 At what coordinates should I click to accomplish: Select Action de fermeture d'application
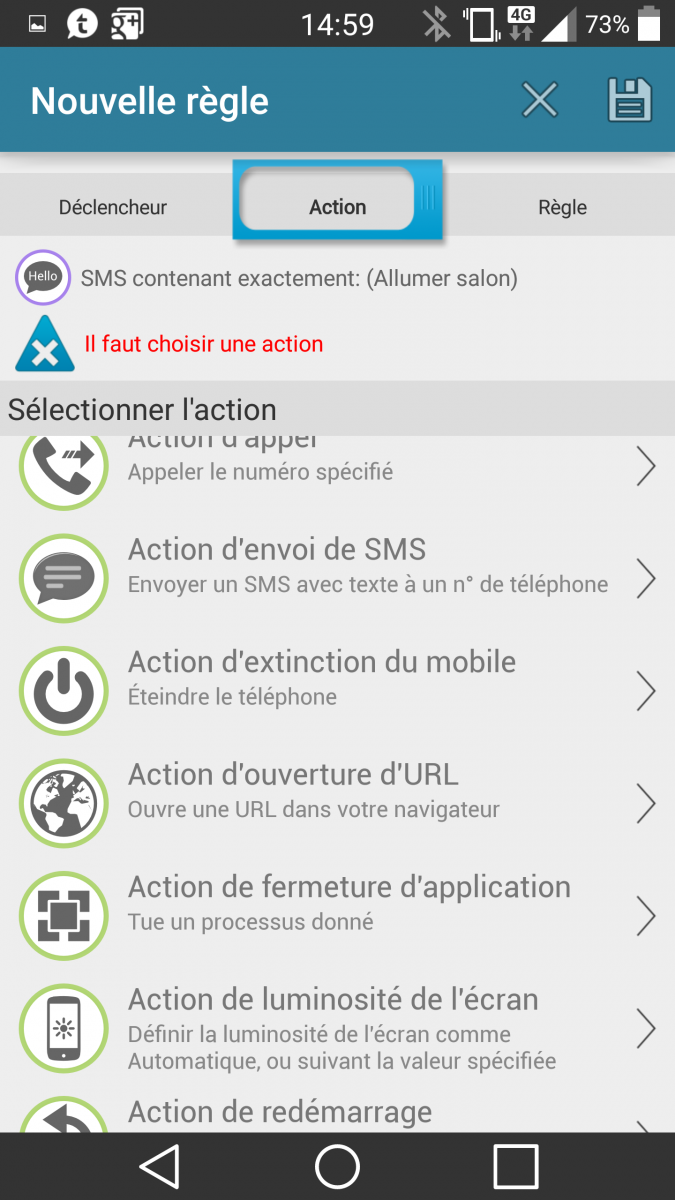(337, 903)
